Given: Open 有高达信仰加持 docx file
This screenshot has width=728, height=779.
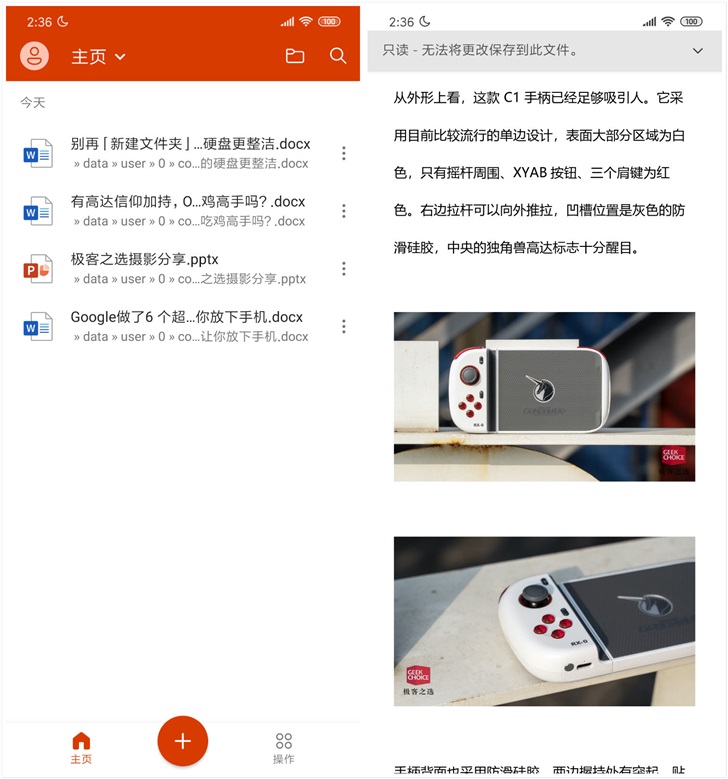Looking at the screenshot, I should 188,211.
